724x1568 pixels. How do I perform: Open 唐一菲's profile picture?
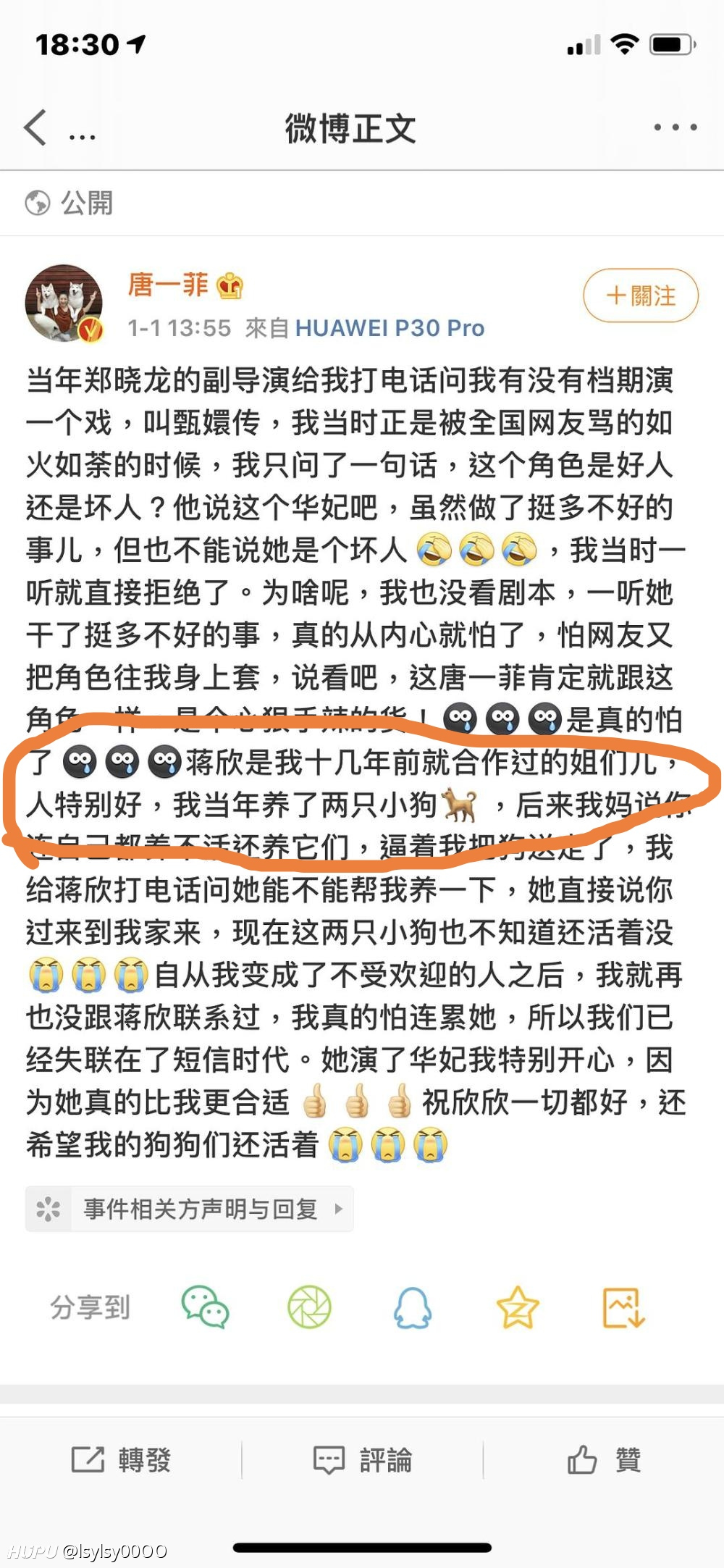pos(64,303)
